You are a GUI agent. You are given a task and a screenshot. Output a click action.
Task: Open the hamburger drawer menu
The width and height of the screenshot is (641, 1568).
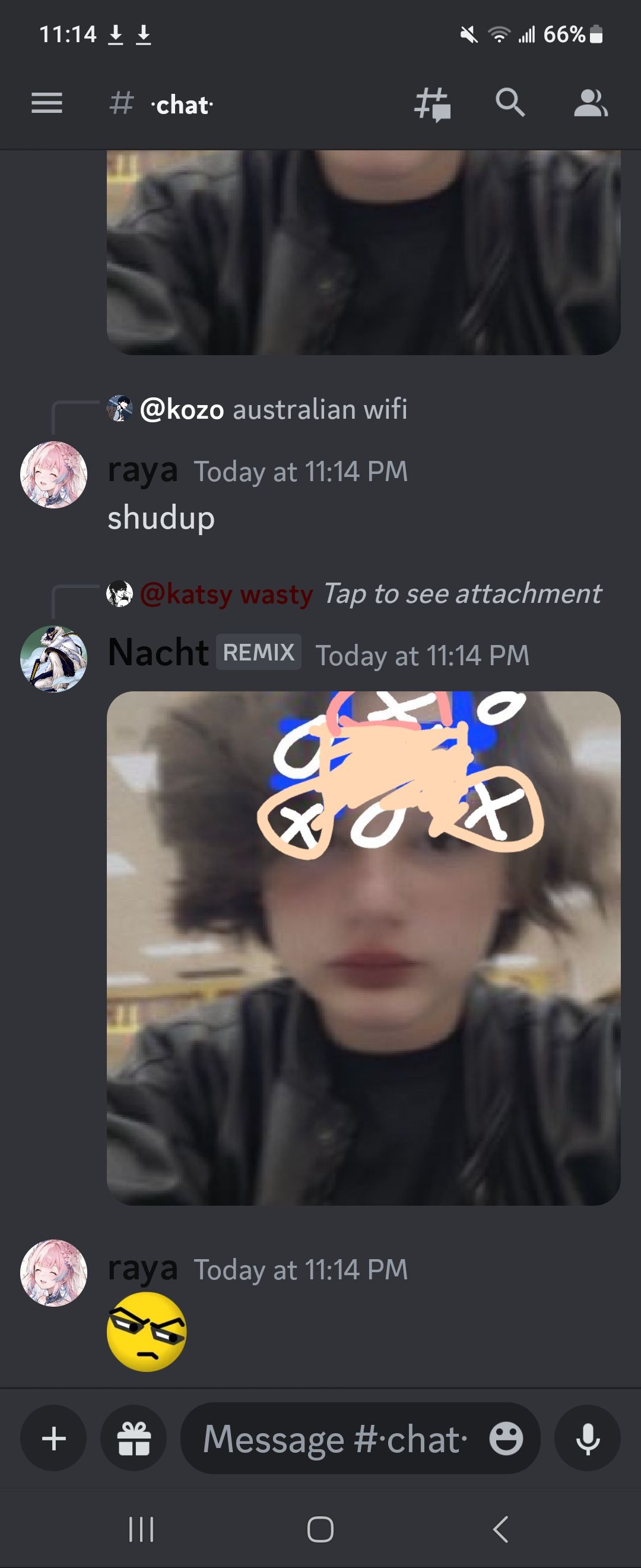[47, 103]
